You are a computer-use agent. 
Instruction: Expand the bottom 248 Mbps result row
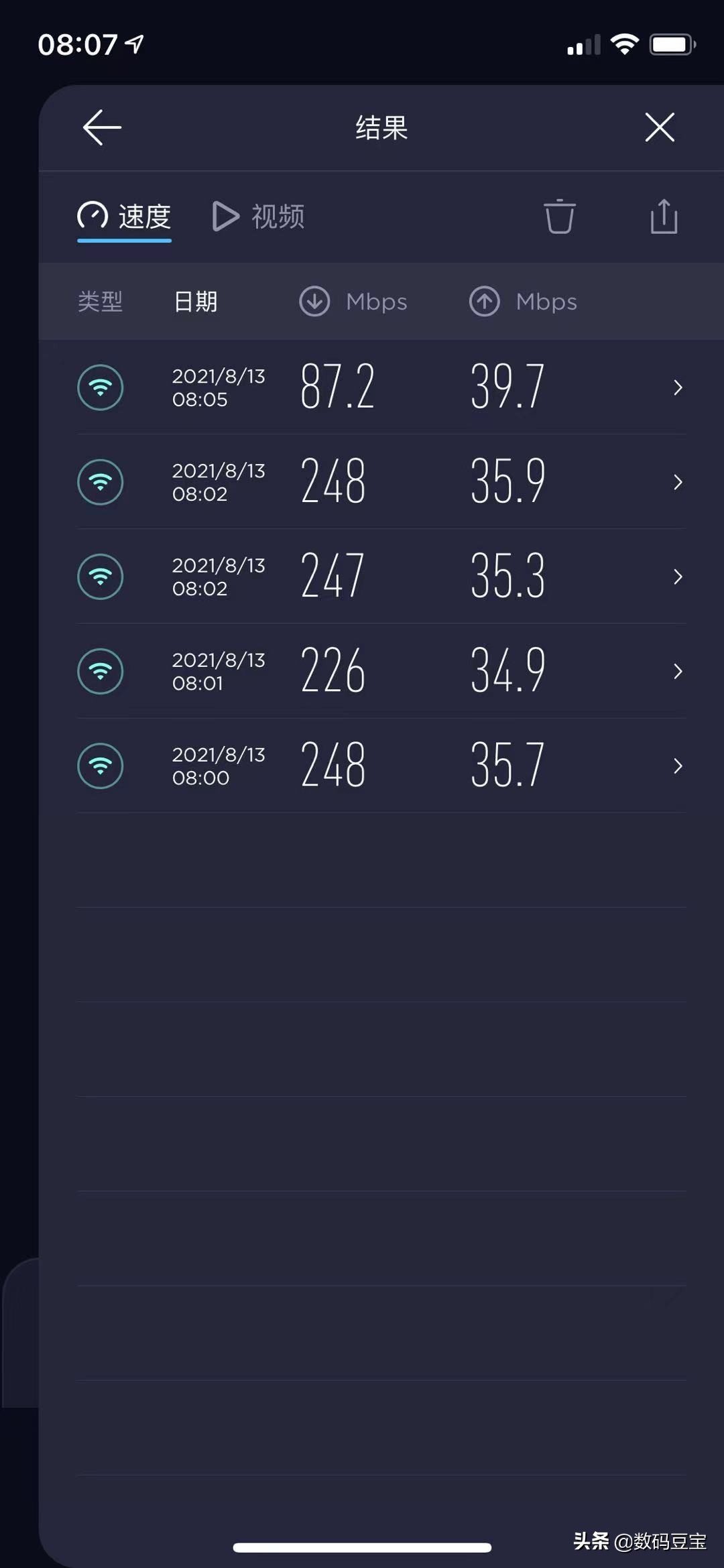678,765
